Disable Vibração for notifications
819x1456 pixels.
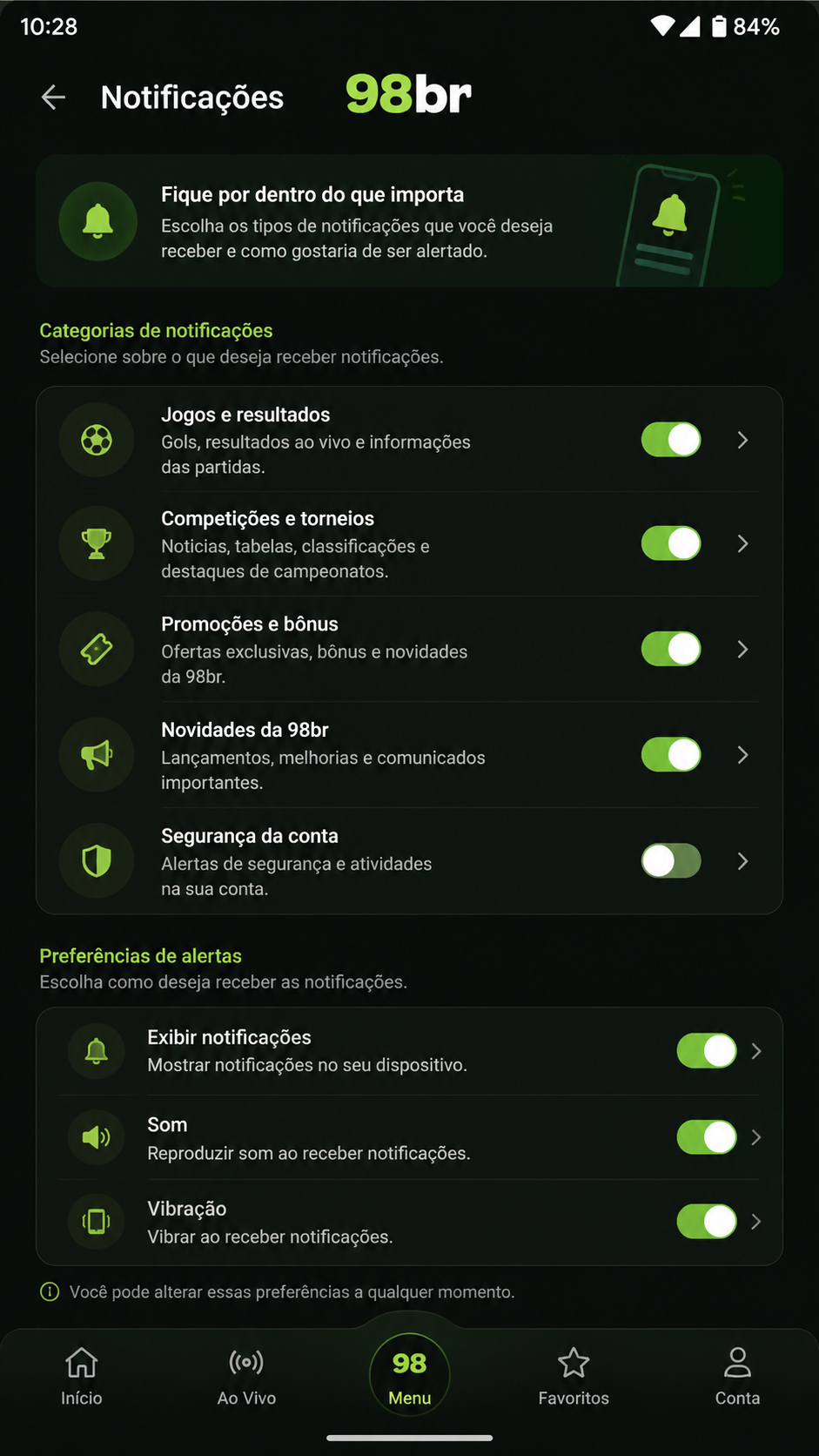pyautogui.click(x=707, y=1222)
